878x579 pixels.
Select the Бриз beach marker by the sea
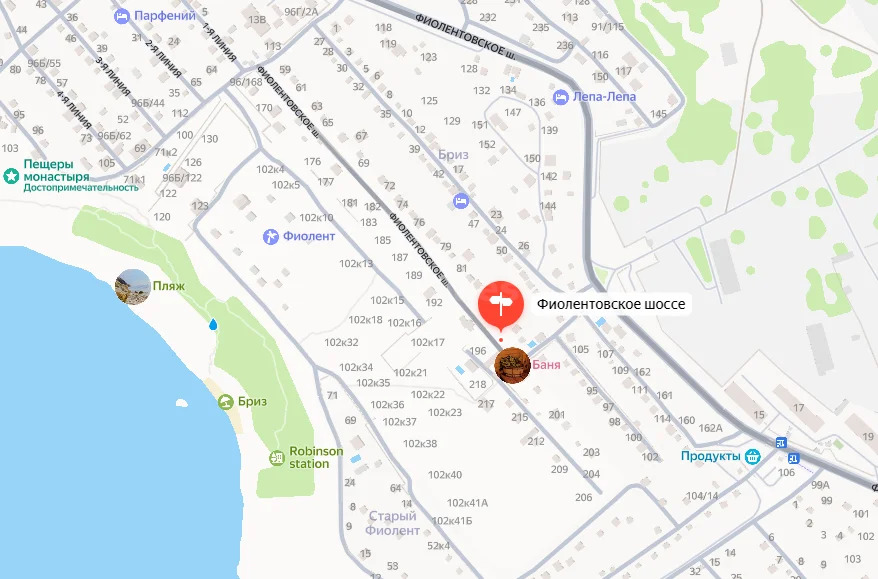(x=226, y=402)
